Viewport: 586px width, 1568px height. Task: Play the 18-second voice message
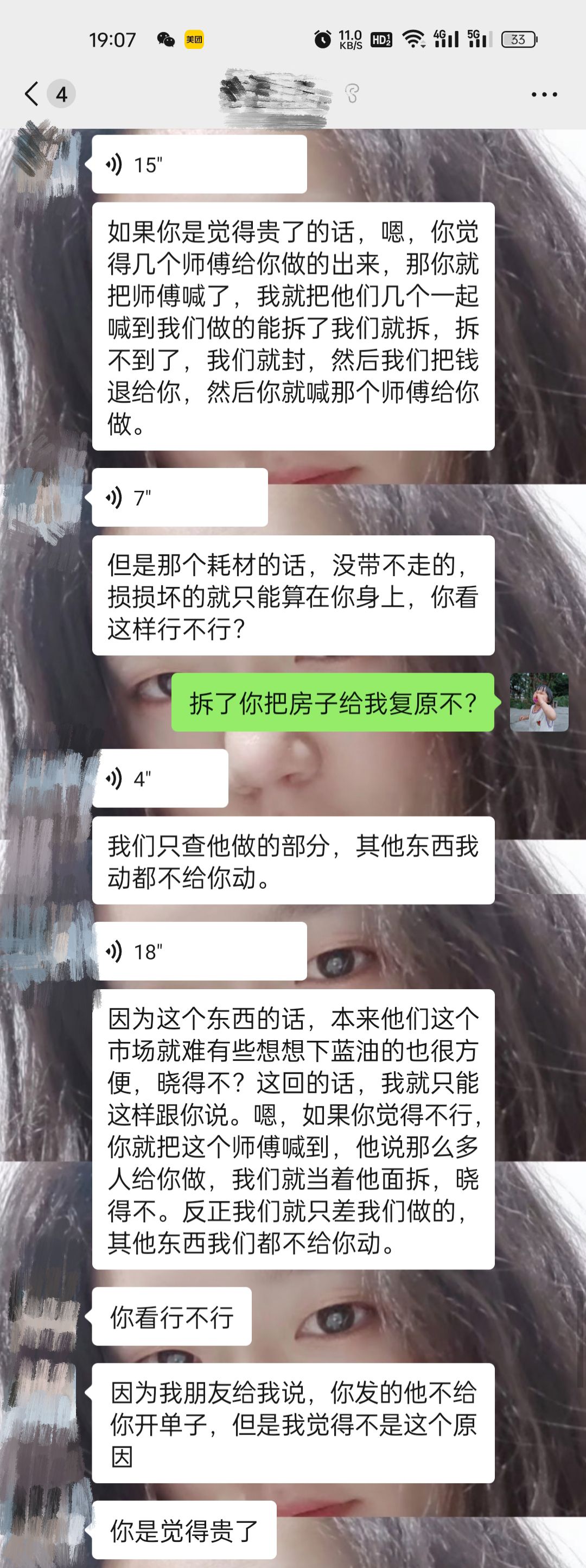tap(199, 951)
